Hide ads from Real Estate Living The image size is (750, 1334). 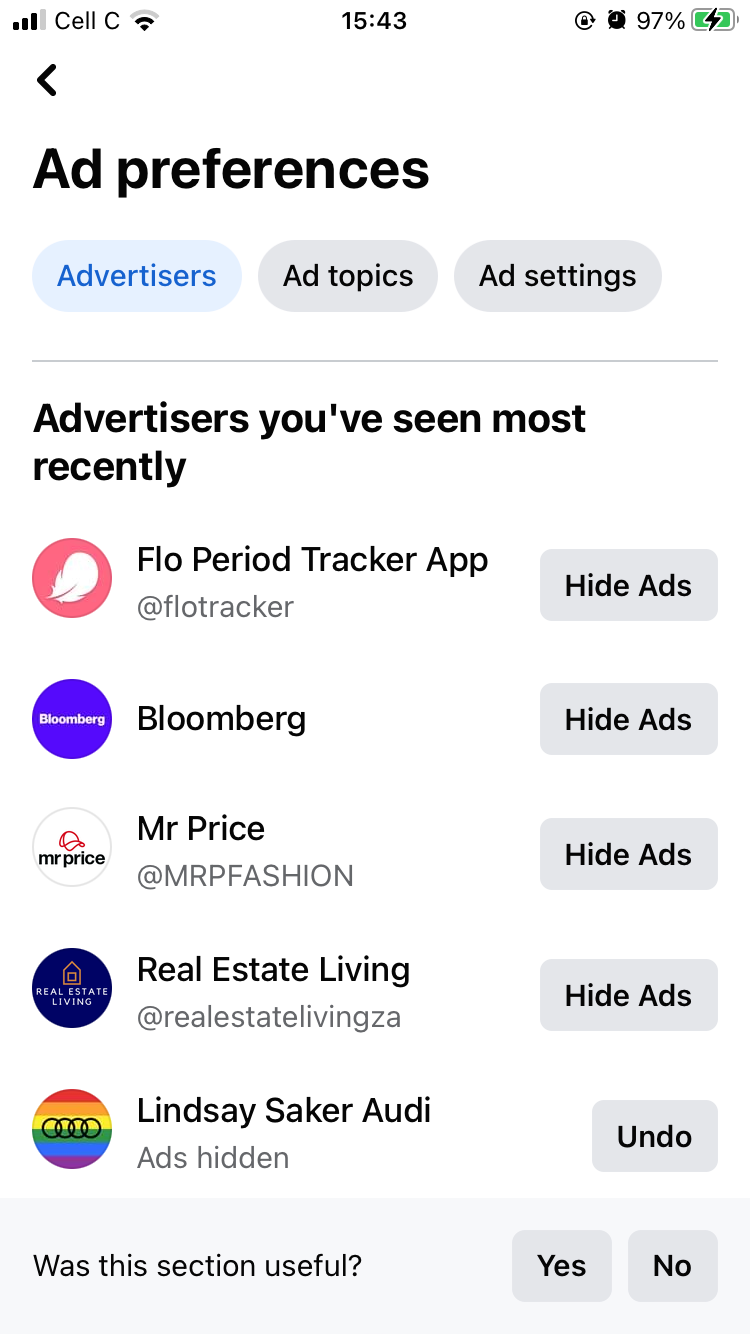point(628,995)
